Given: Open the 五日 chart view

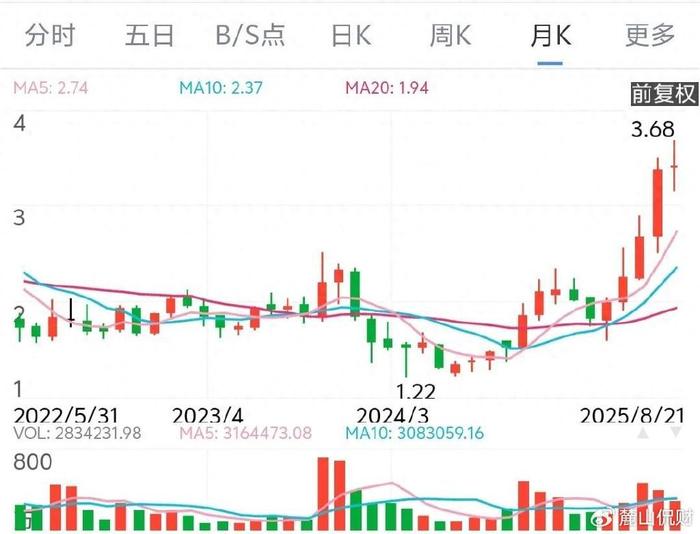Looking at the screenshot, I should point(150,36).
